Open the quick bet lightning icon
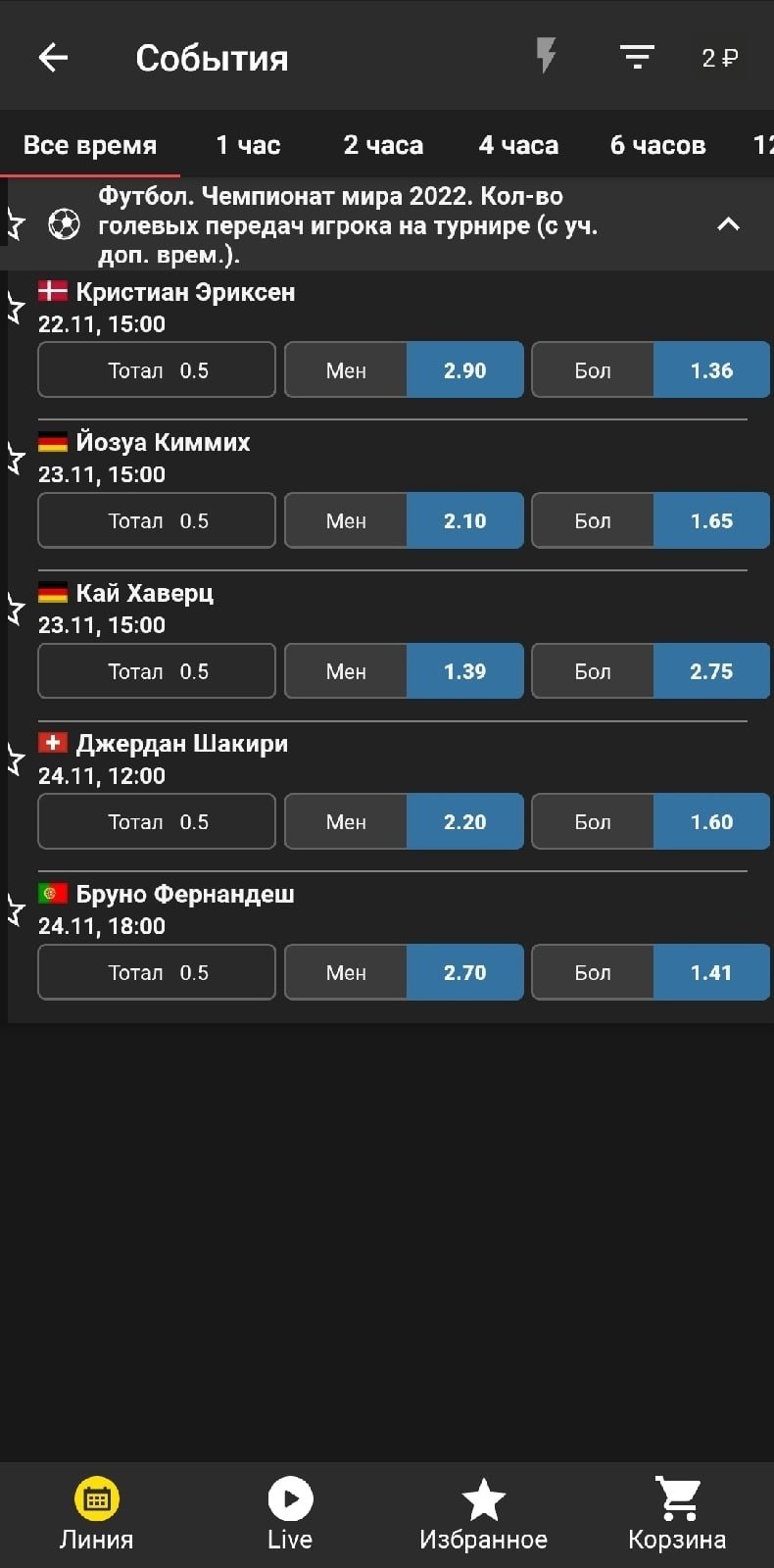Screen dimensions: 774x1568 546,56
